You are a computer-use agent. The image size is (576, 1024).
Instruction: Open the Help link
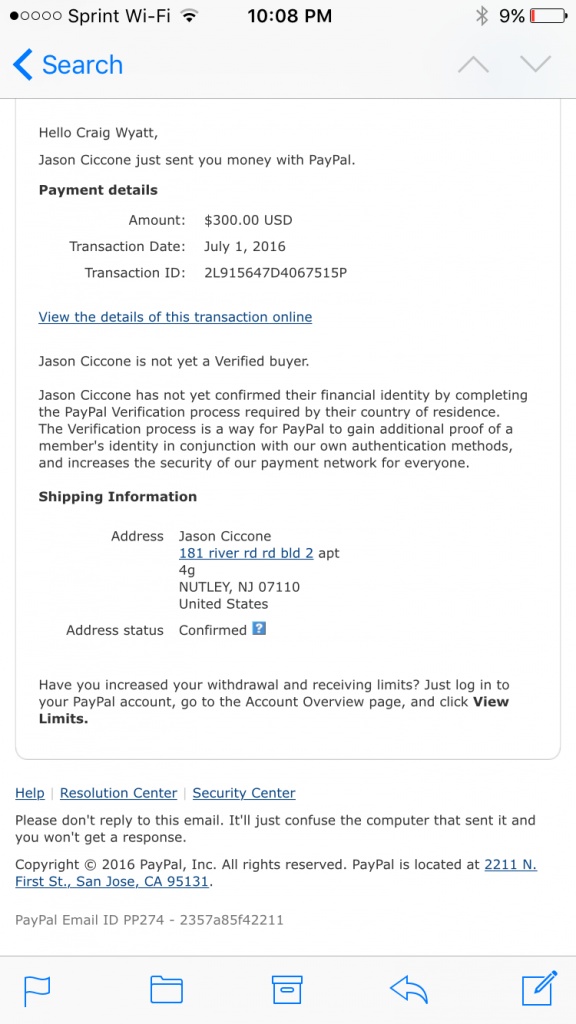pyautogui.click(x=30, y=793)
